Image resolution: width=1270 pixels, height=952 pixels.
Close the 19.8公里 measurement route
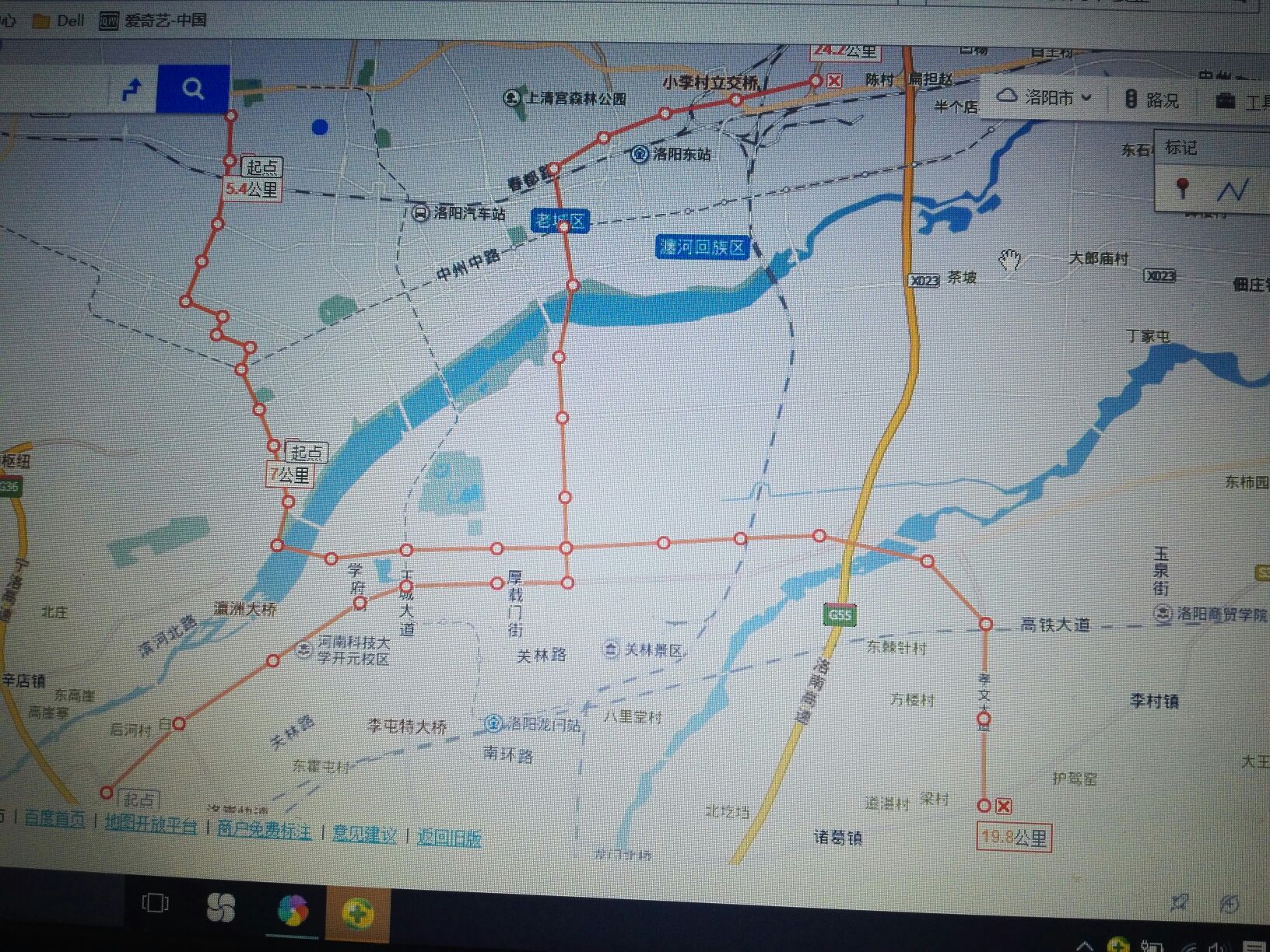click(x=1004, y=806)
